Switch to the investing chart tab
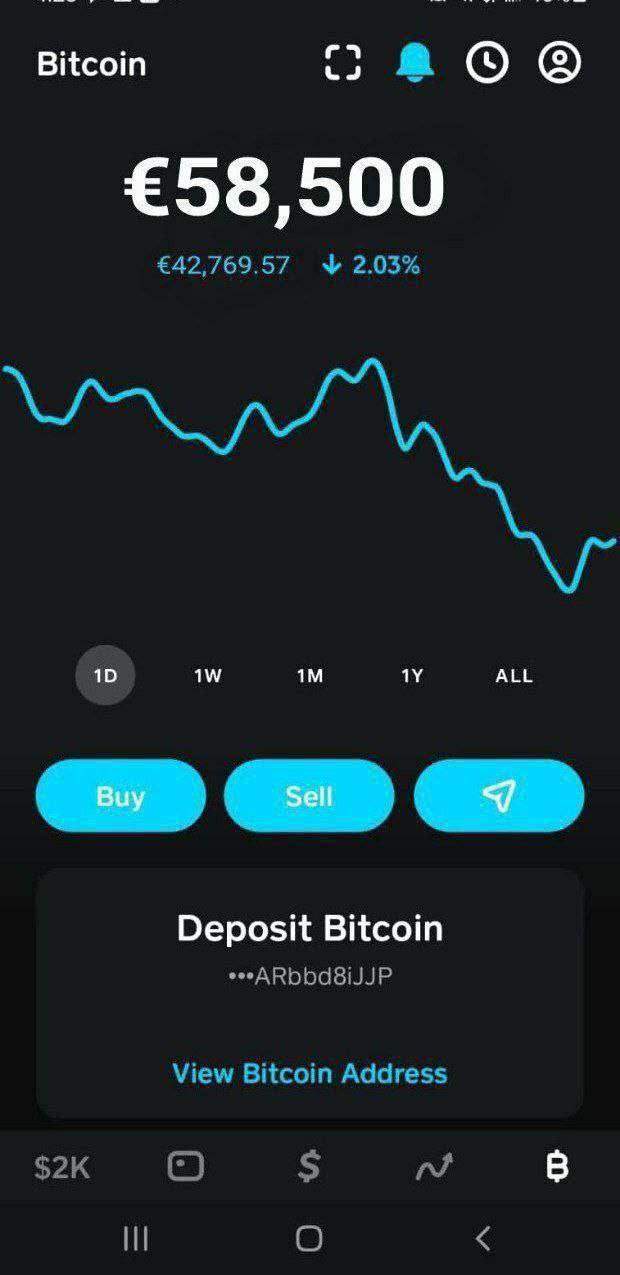Screen dimensions: 620x1275 coord(434,1167)
